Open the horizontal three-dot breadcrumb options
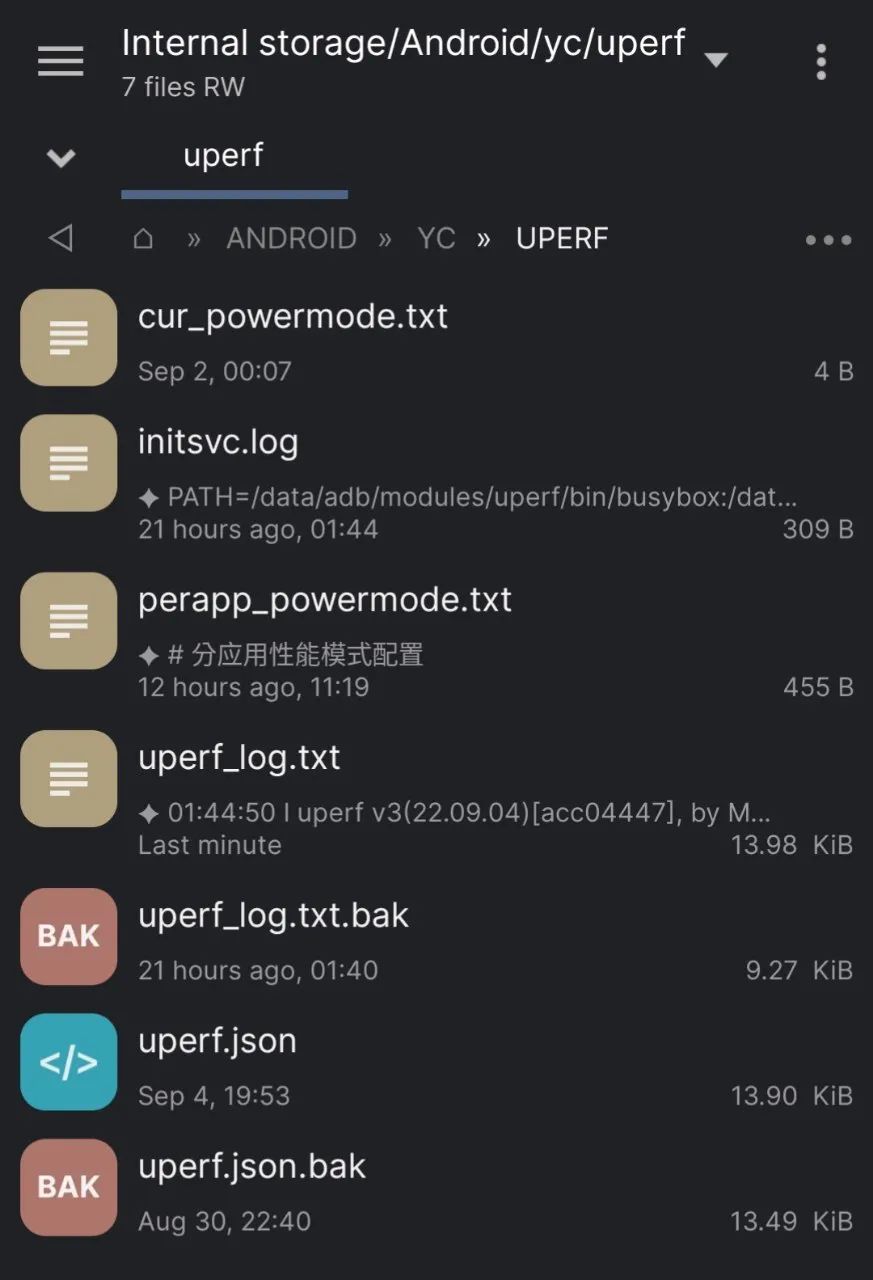 tap(828, 240)
